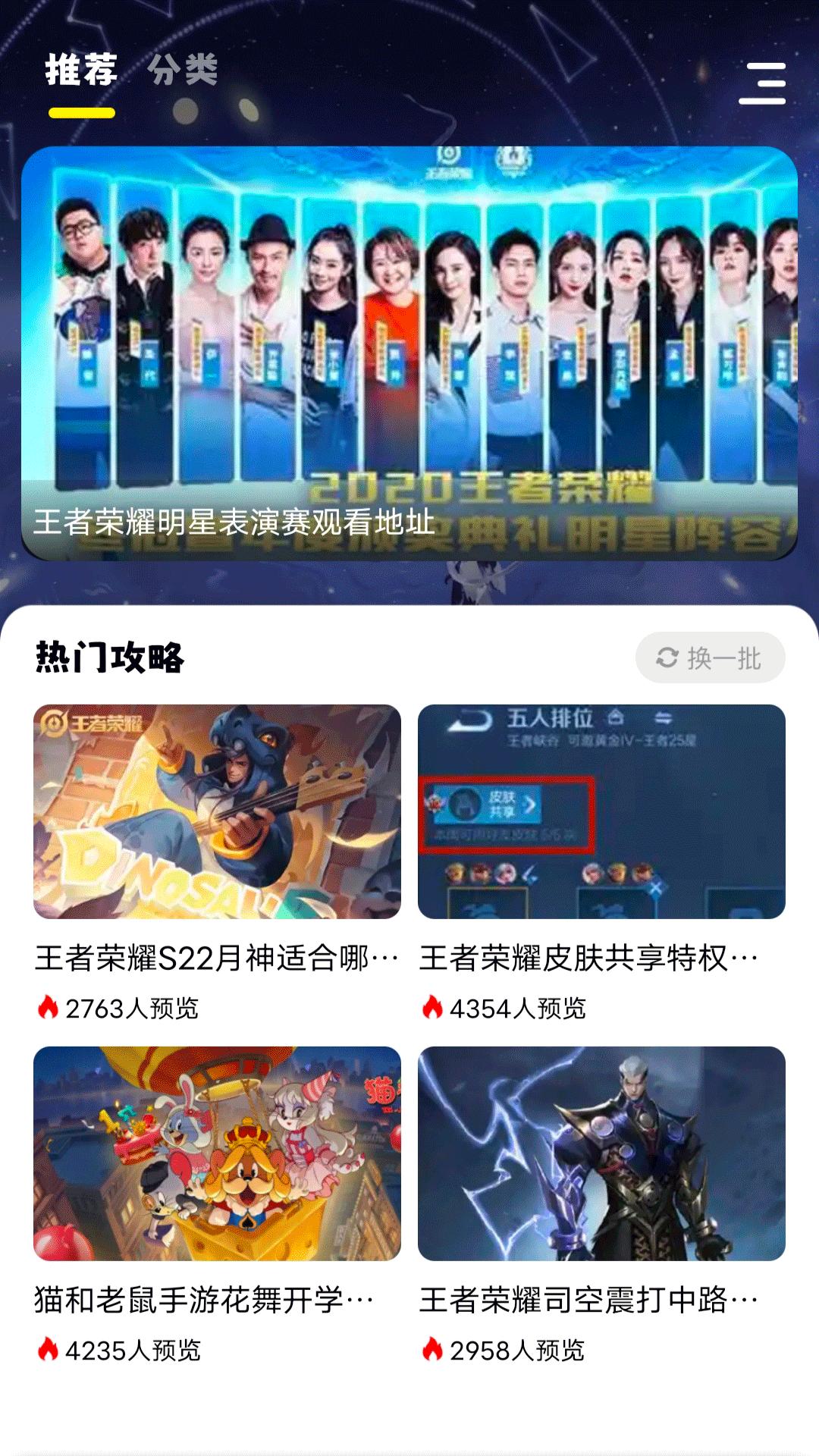
Task: Click the 司空震 character thumbnail image
Action: pyautogui.click(x=601, y=1153)
